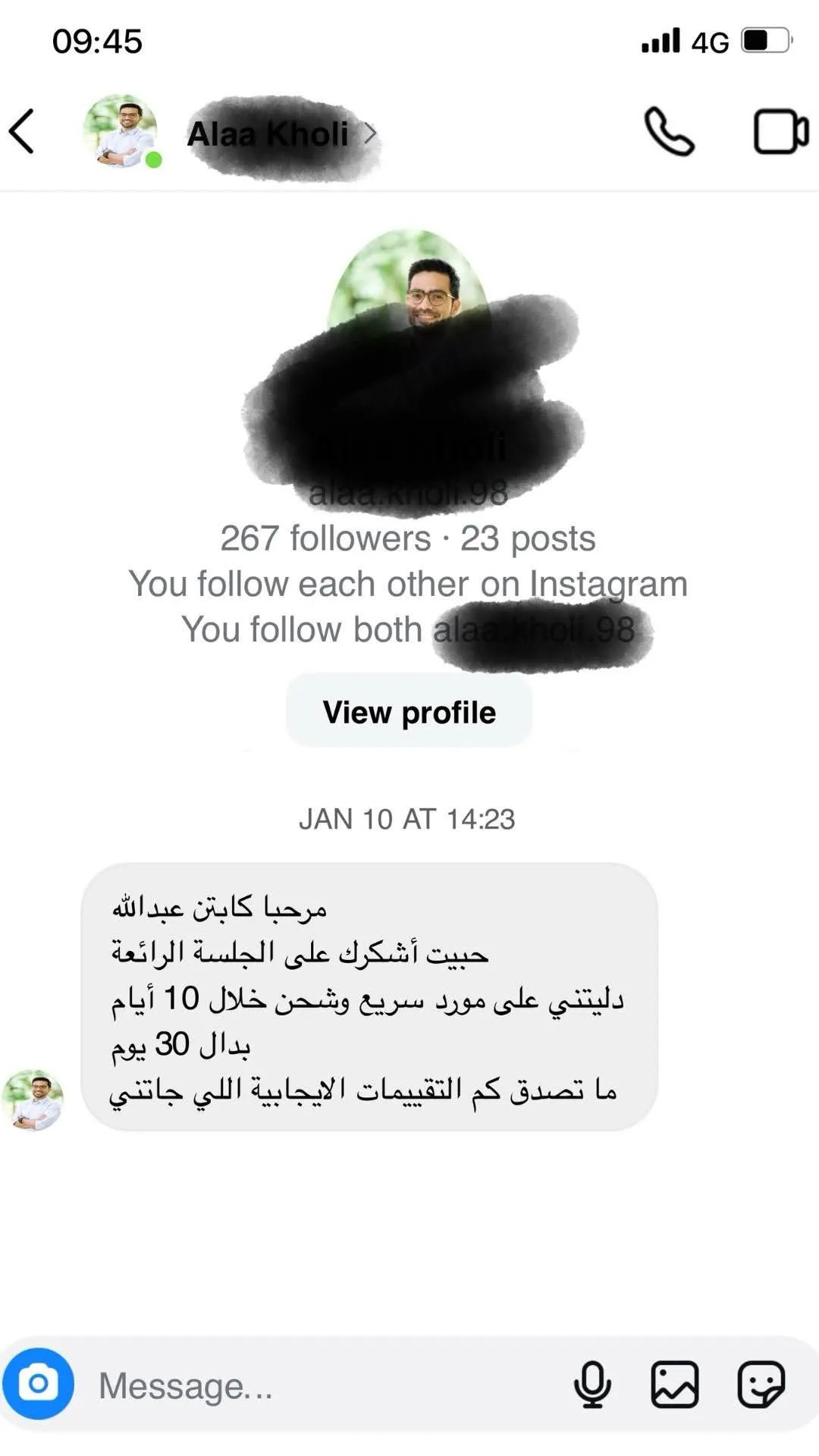Focus the Message text field
The height and width of the screenshot is (1456, 819).
point(326,1385)
